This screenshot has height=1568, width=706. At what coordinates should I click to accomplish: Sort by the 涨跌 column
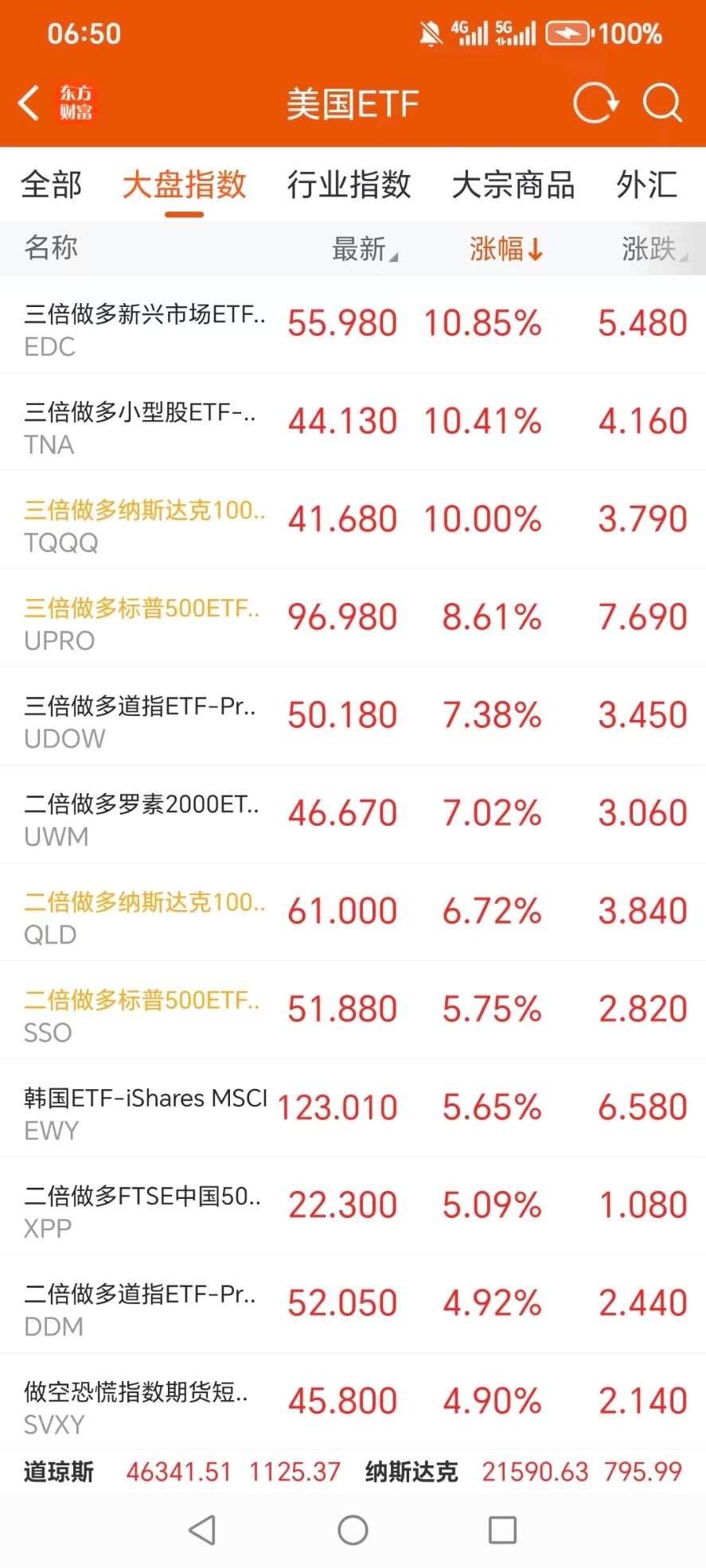[x=653, y=249]
